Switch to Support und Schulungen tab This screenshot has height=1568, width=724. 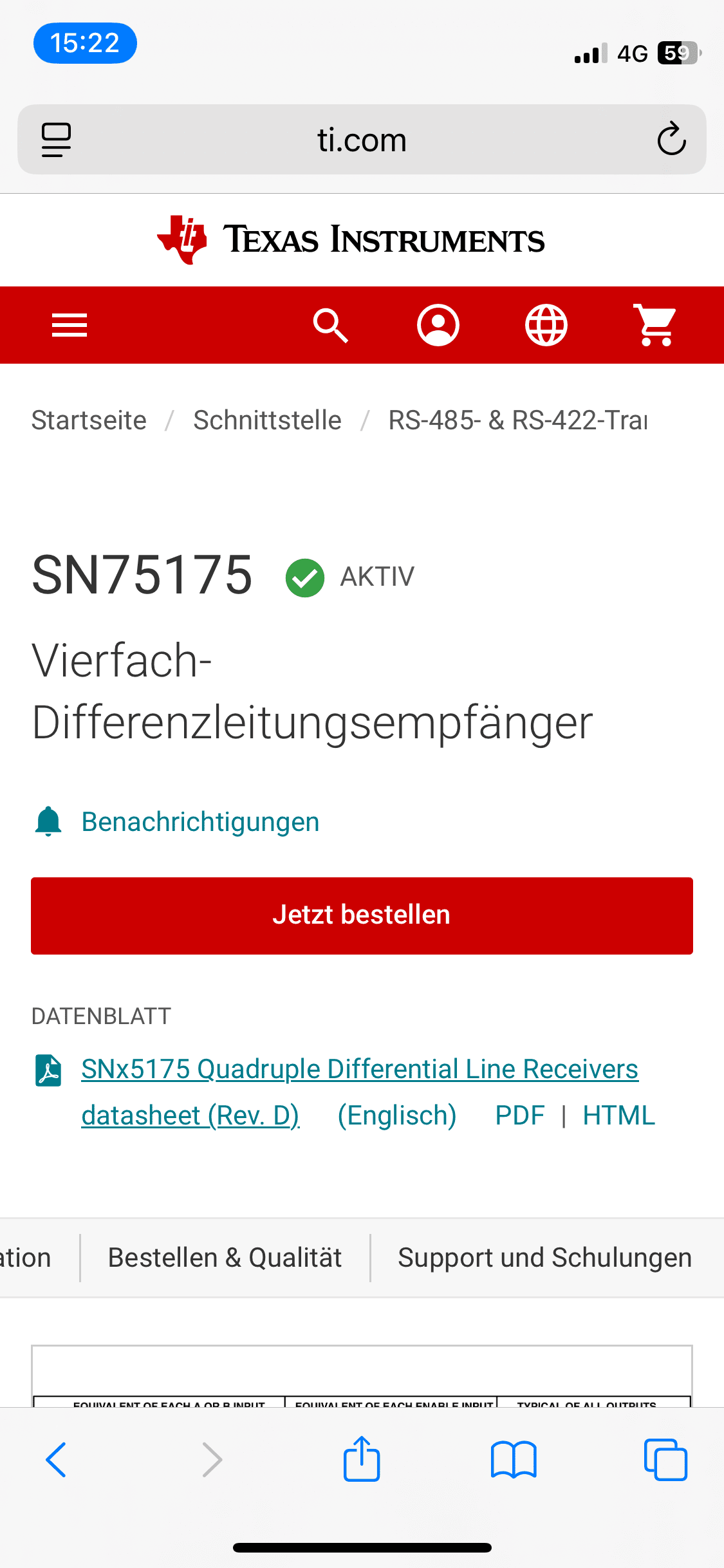pos(544,1258)
